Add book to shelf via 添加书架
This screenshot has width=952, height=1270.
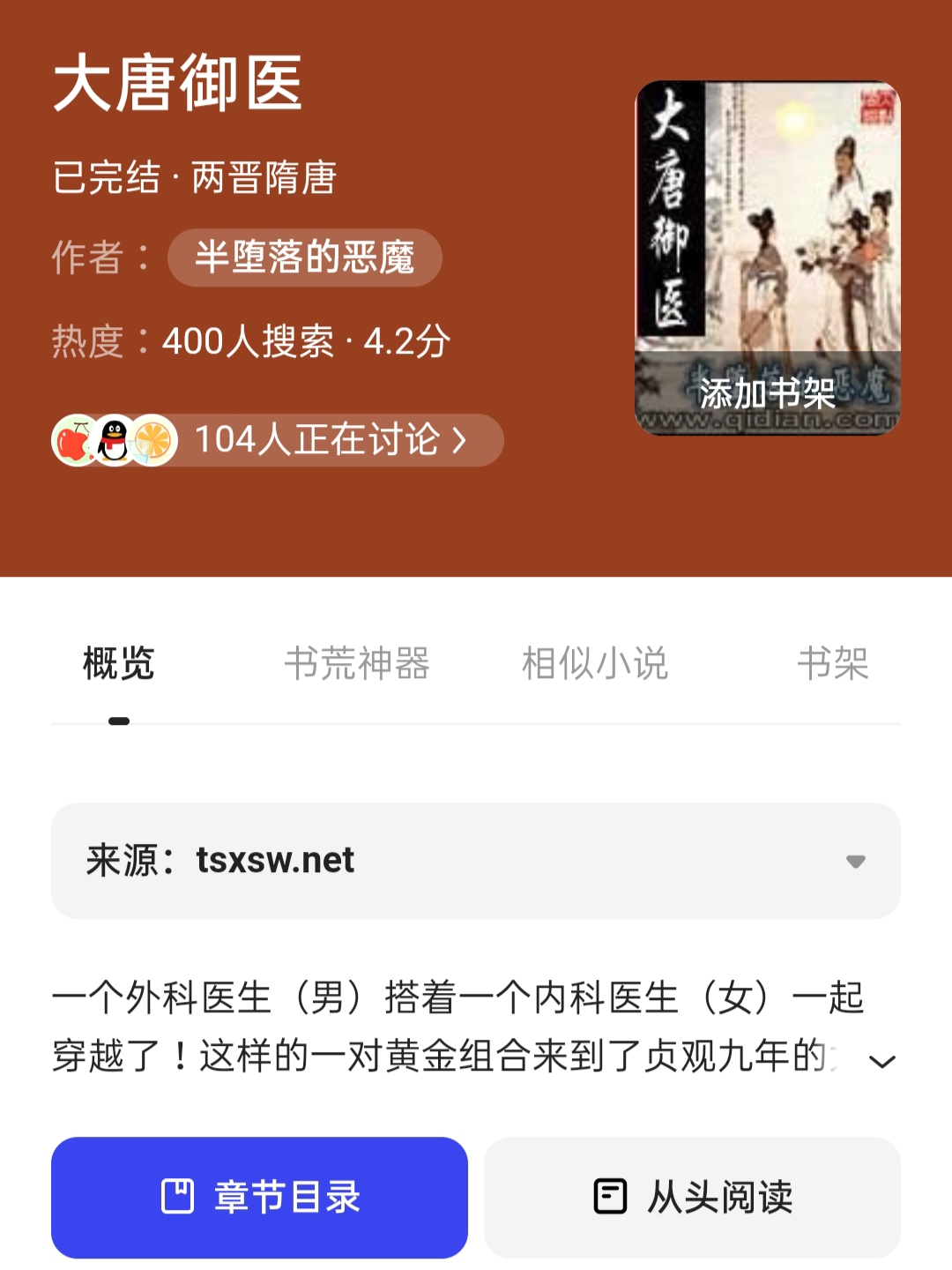(767, 393)
